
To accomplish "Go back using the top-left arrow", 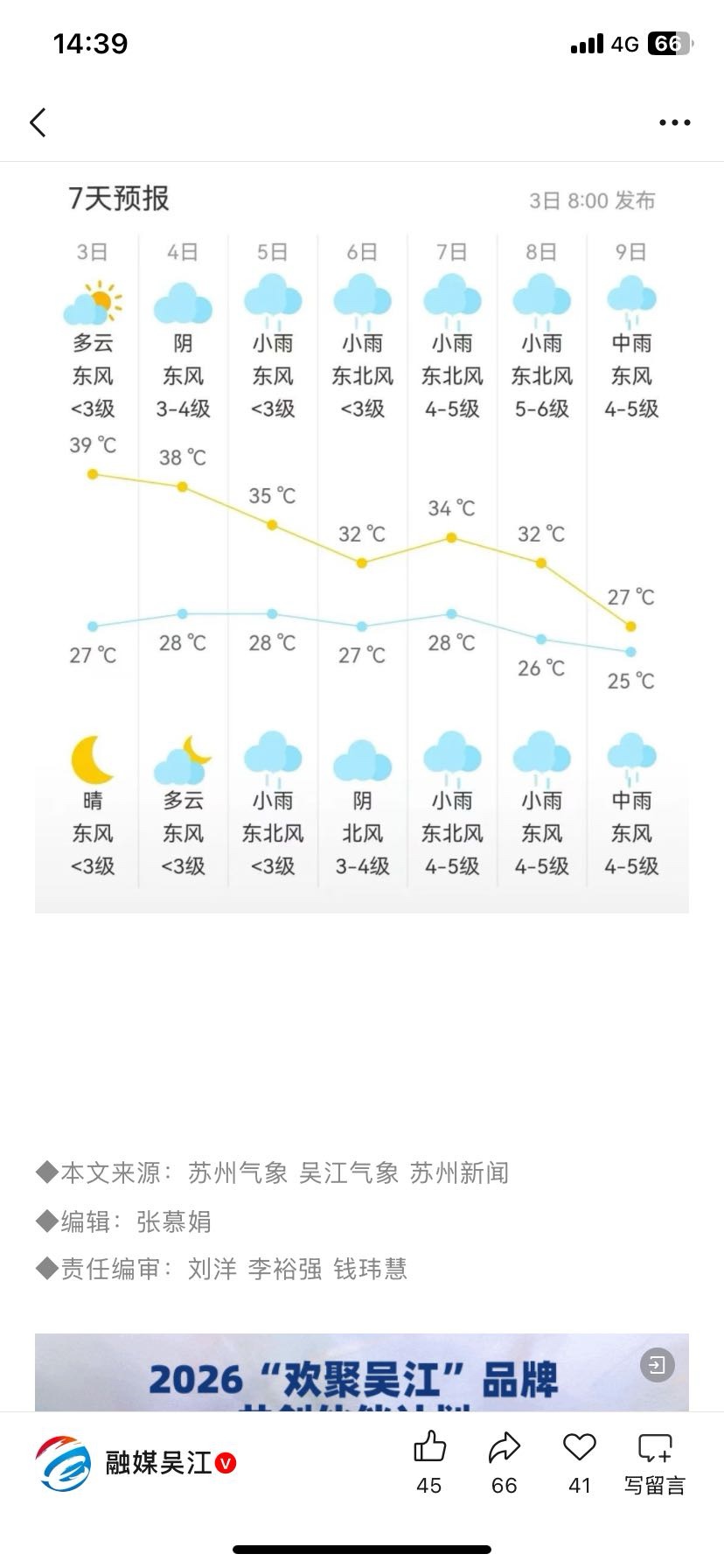I will [x=38, y=122].
